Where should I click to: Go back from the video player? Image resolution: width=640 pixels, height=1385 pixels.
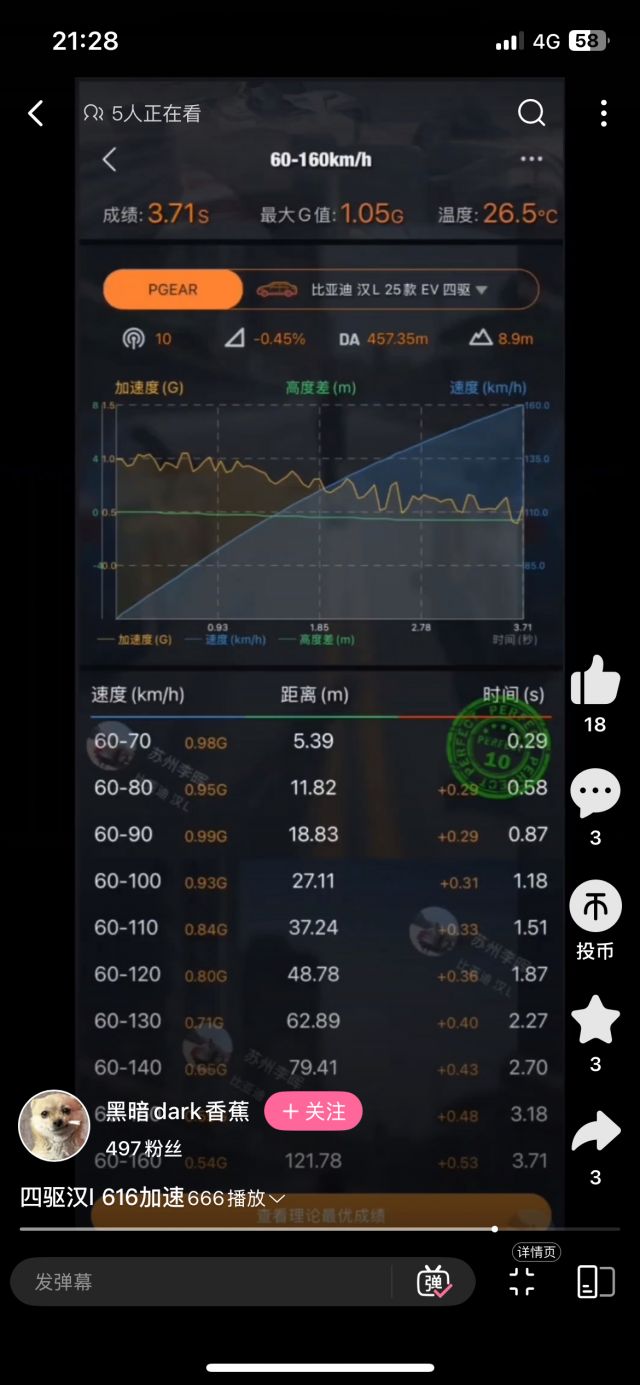point(36,113)
